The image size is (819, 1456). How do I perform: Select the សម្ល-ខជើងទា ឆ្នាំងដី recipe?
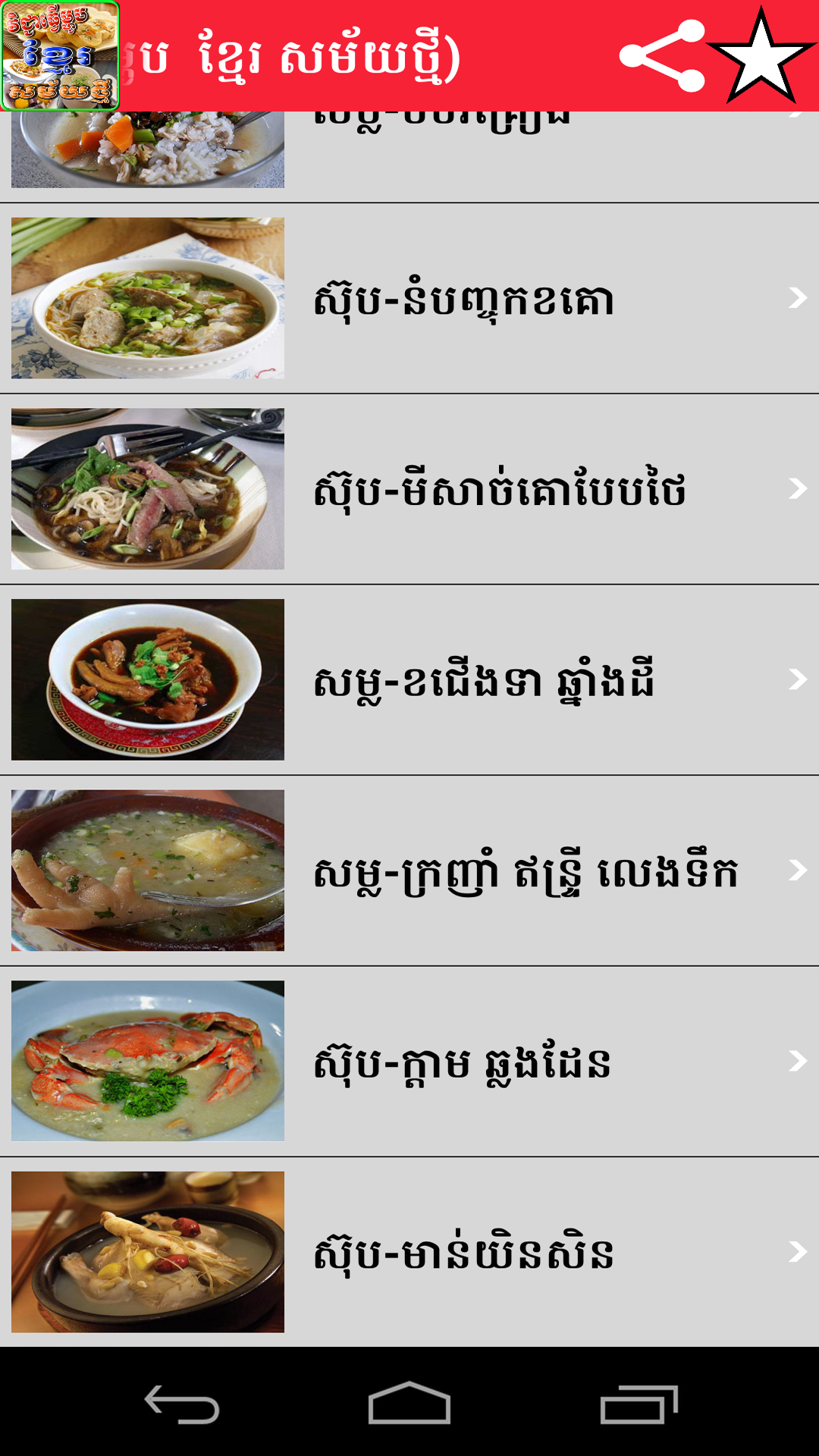(484, 680)
